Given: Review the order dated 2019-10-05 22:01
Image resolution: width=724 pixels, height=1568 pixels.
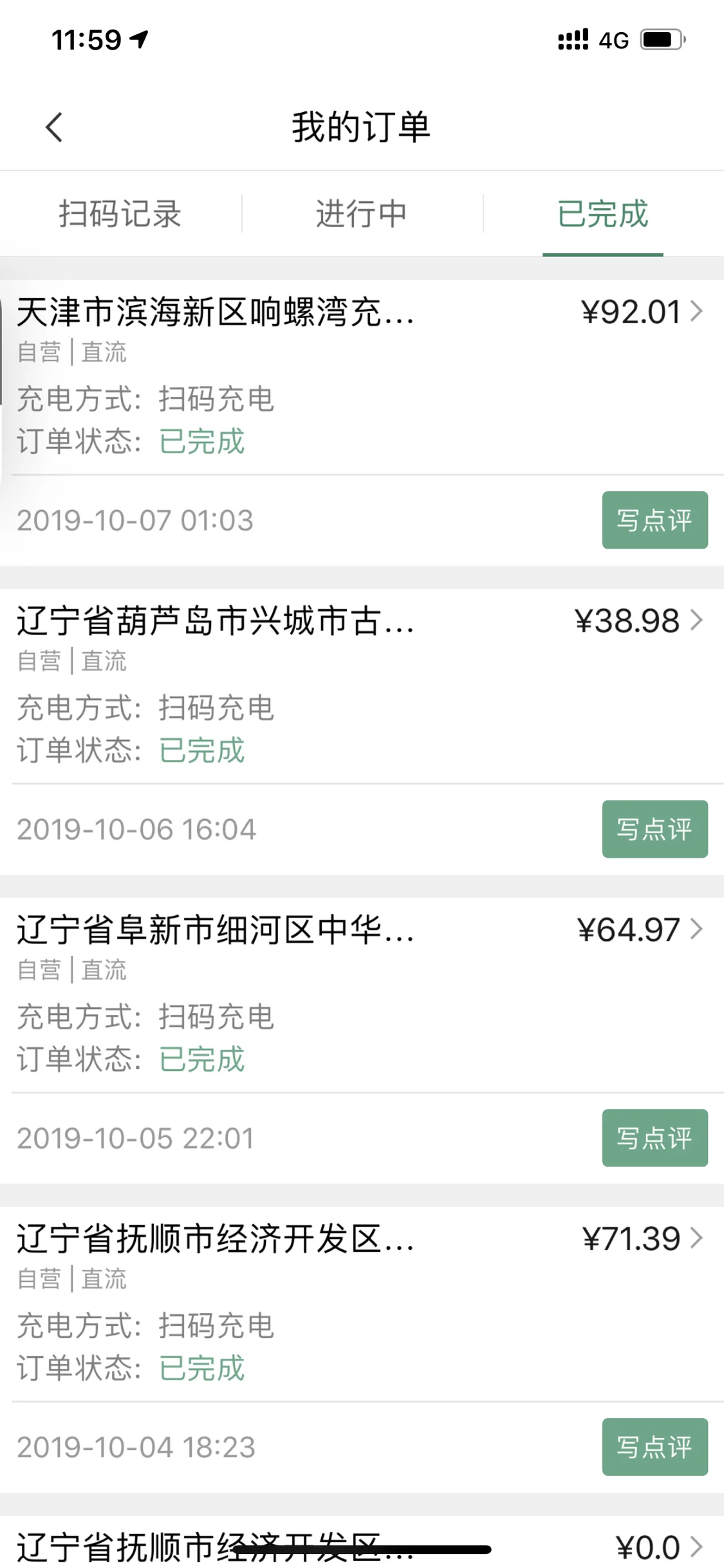Looking at the screenshot, I should click(654, 1138).
